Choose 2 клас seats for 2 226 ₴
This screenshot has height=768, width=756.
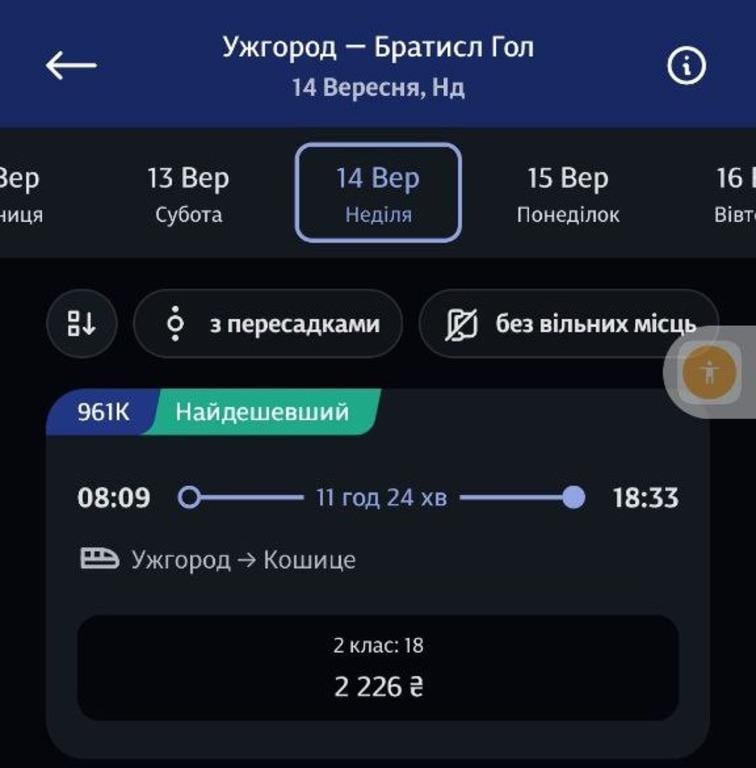coord(378,667)
